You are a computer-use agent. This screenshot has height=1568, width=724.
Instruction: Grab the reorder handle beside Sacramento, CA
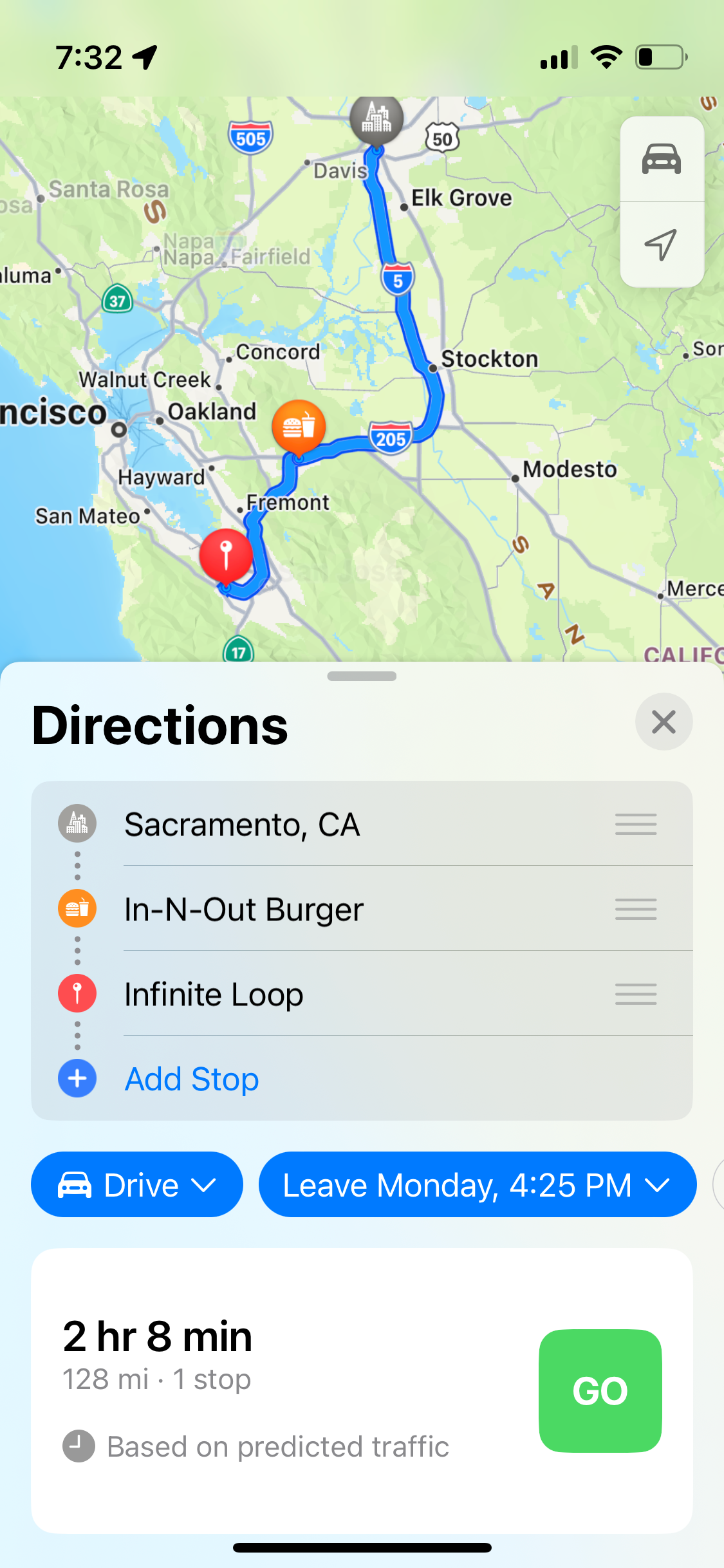(x=635, y=825)
